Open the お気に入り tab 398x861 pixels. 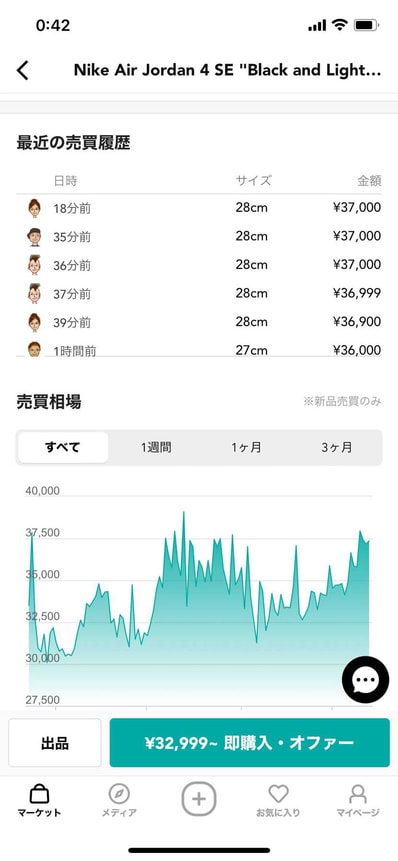(278, 801)
